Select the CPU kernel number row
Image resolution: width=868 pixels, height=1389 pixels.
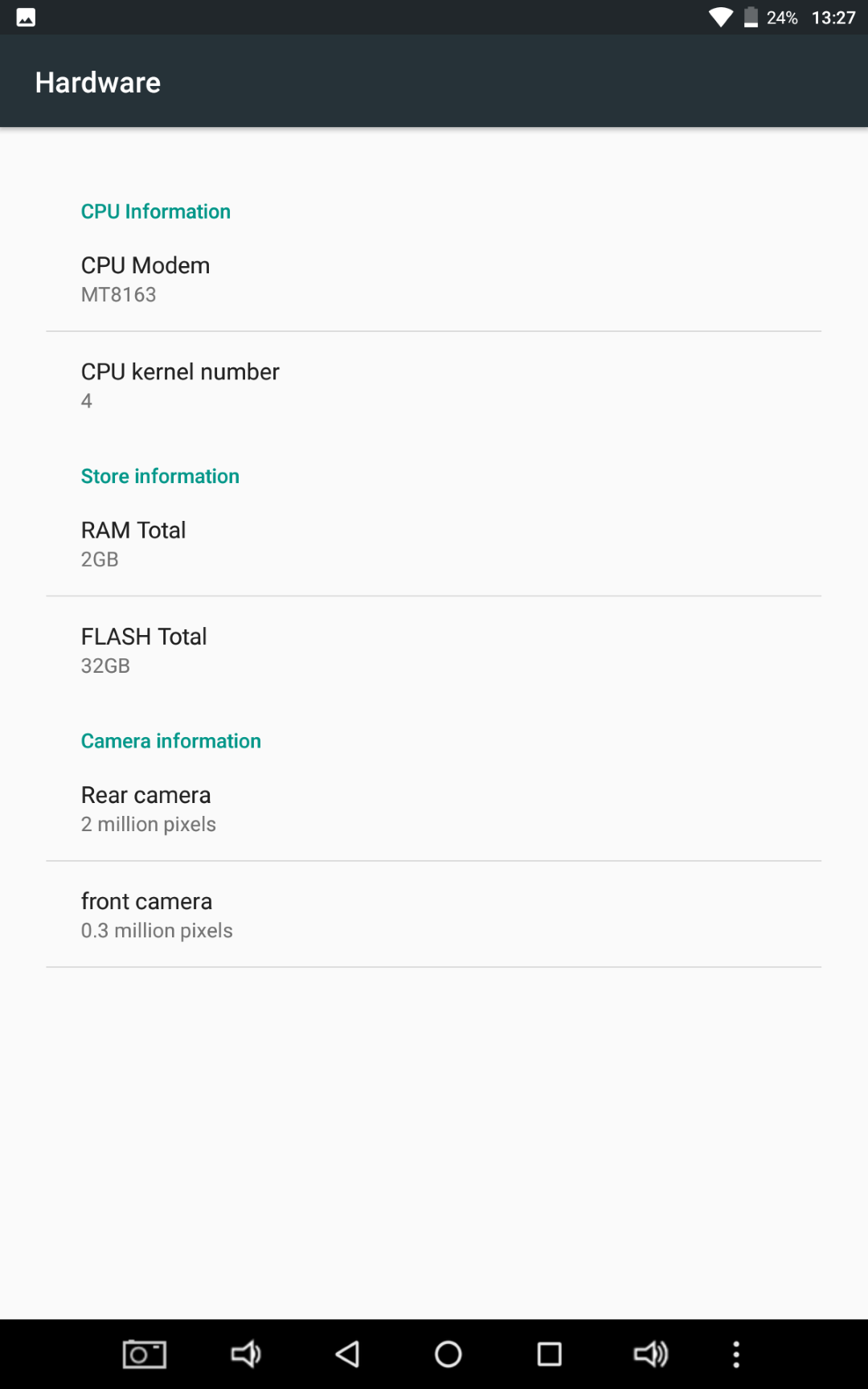(x=434, y=385)
